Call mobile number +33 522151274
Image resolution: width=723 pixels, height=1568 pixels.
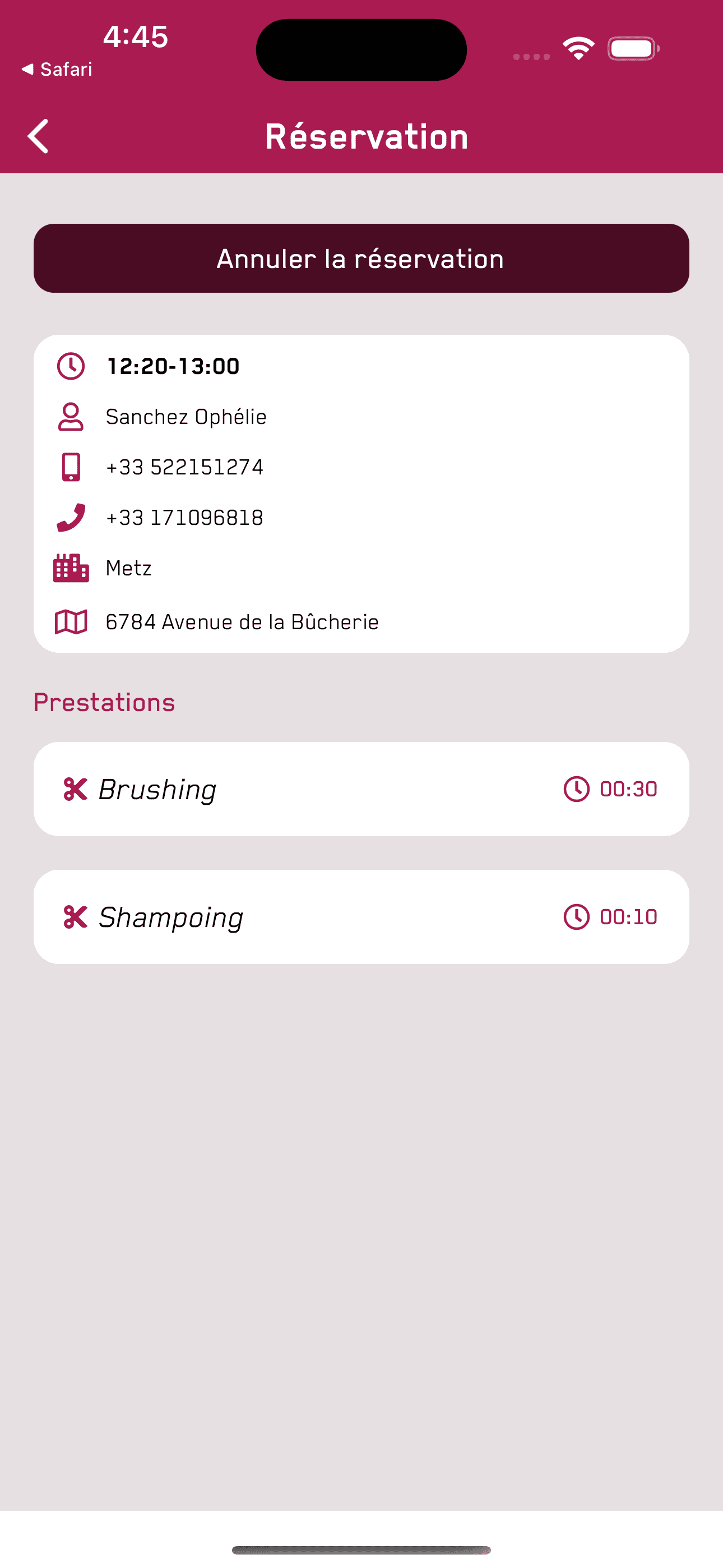point(184,468)
